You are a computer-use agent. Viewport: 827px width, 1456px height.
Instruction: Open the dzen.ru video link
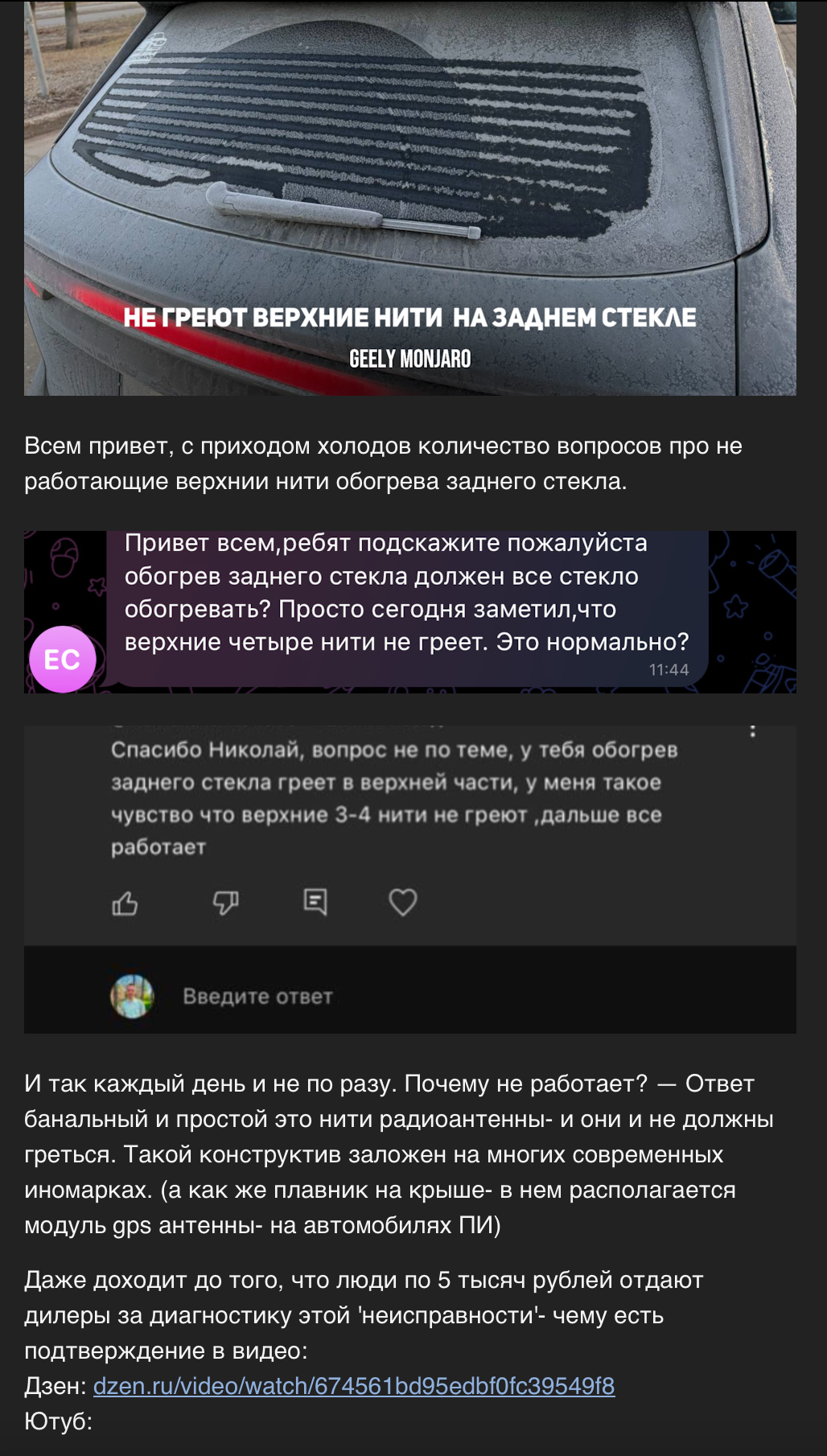click(x=354, y=1385)
